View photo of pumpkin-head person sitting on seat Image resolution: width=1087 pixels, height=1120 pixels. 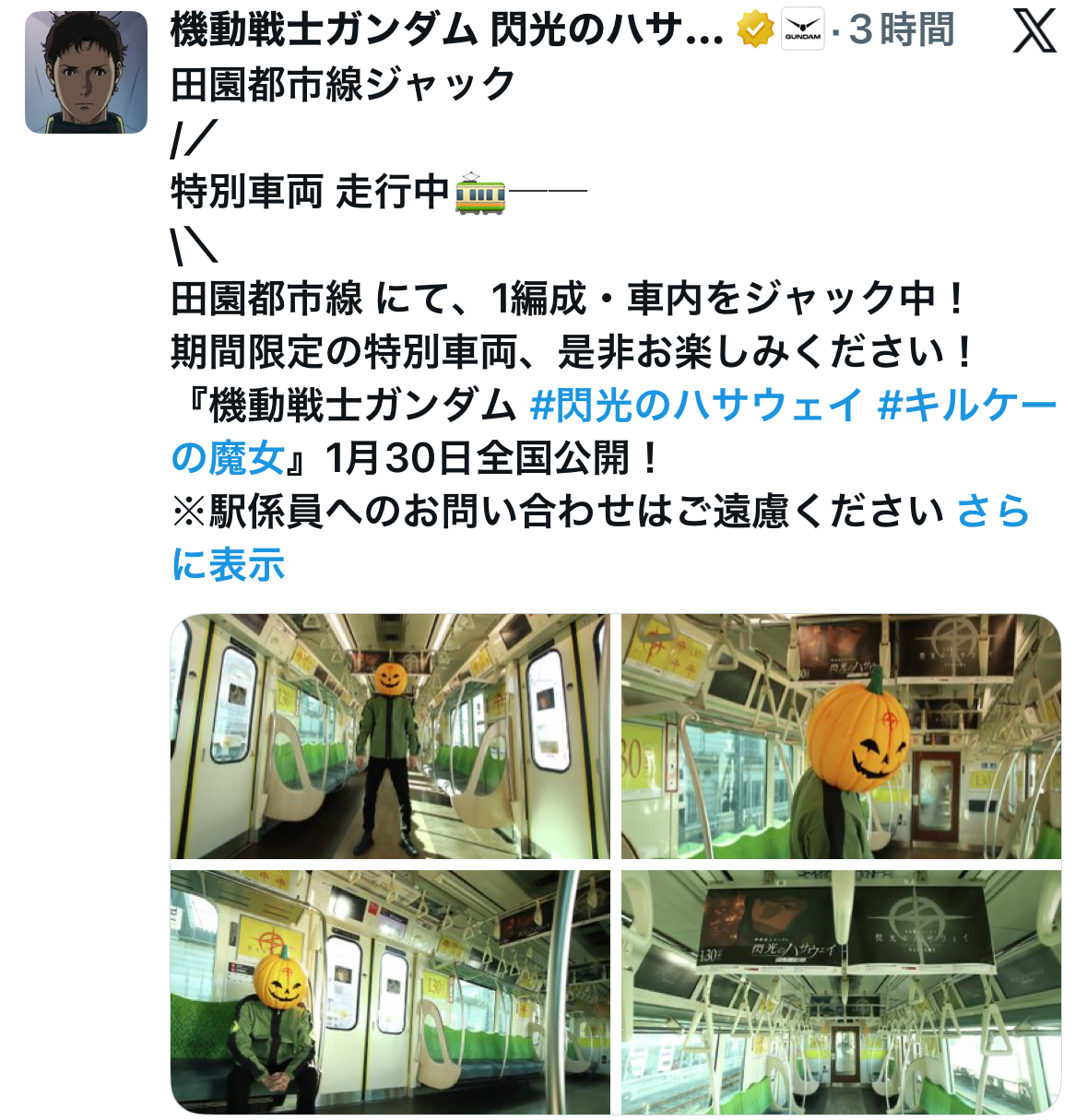(390, 992)
